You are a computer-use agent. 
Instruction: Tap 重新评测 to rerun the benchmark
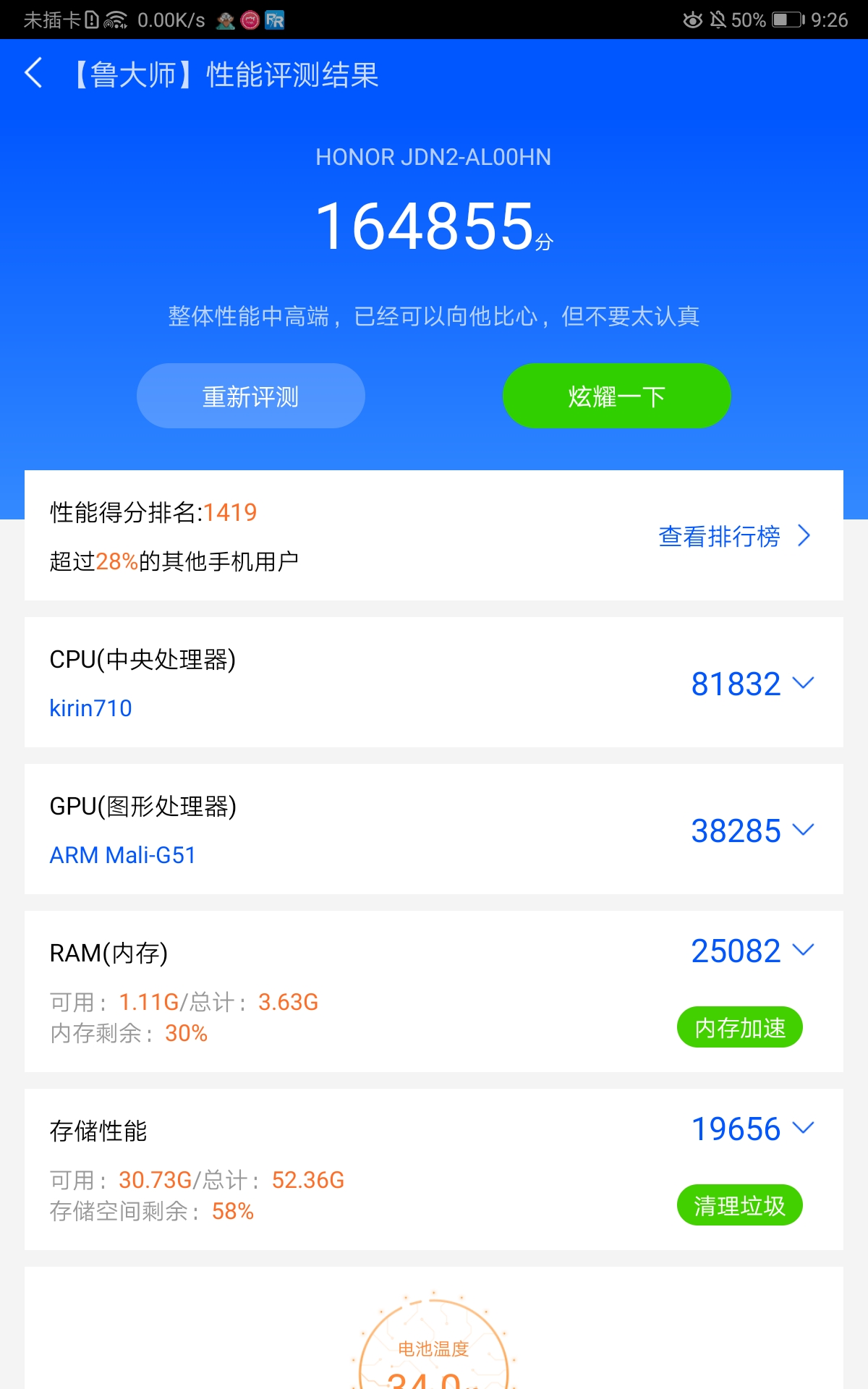pyautogui.click(x=250, y=395)
